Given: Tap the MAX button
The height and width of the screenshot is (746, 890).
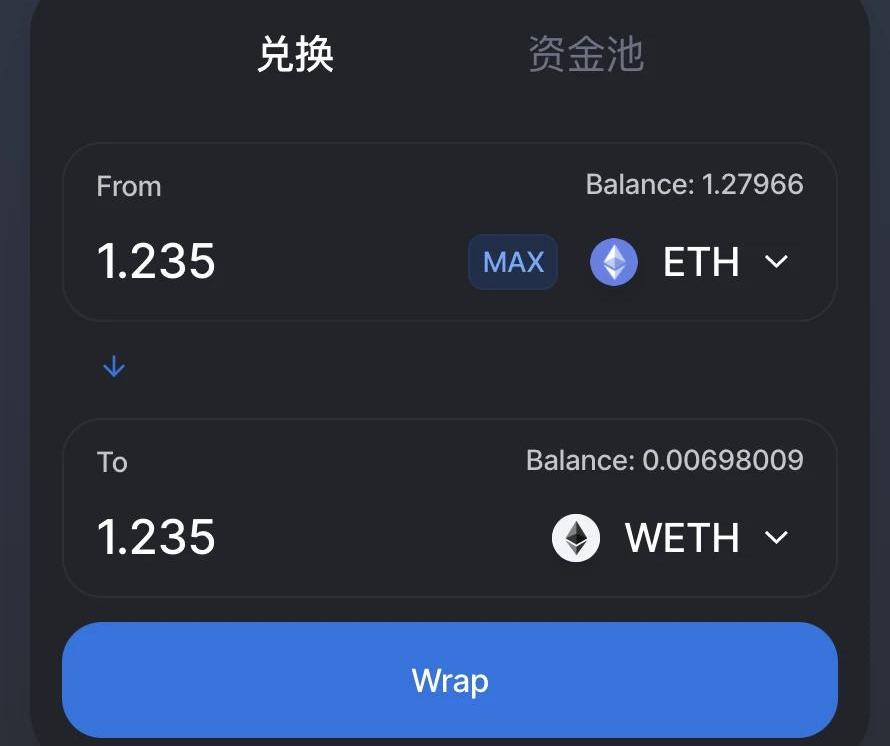Looking at the screenshot, I should pos(513,262).
